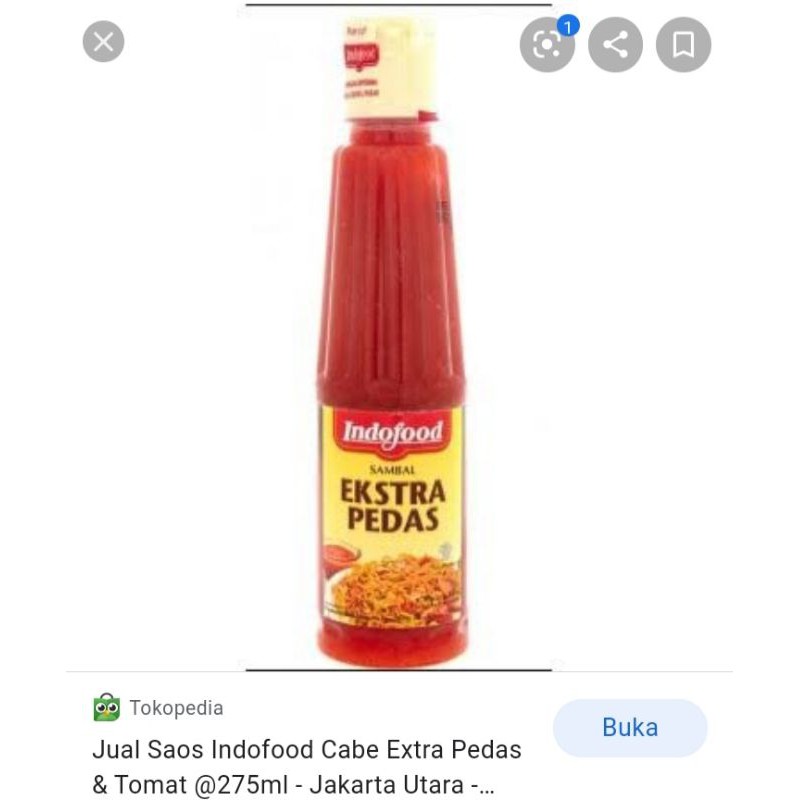Share this image result

click(x=615, y=44)
